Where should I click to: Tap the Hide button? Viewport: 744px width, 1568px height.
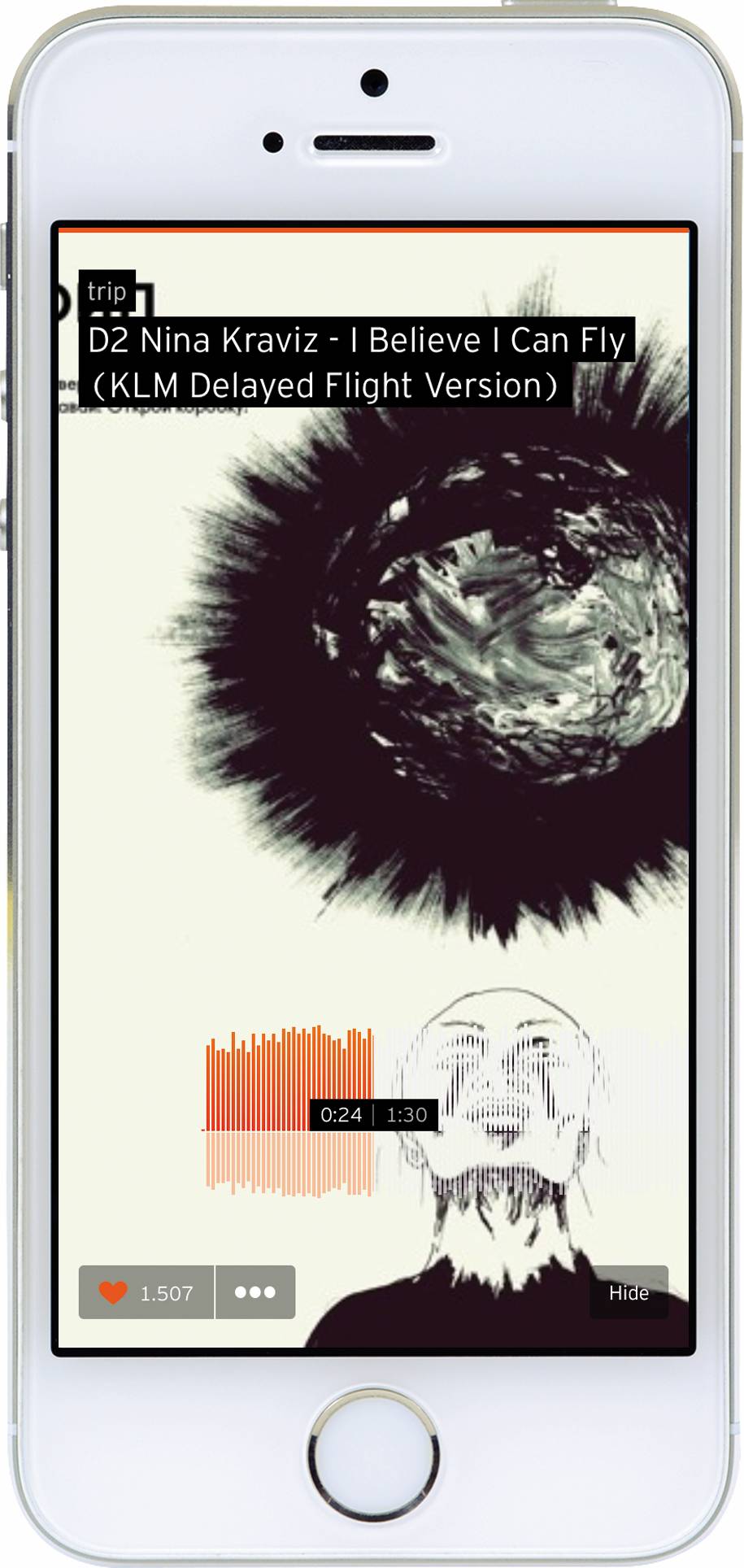(x=629, y=1292)
